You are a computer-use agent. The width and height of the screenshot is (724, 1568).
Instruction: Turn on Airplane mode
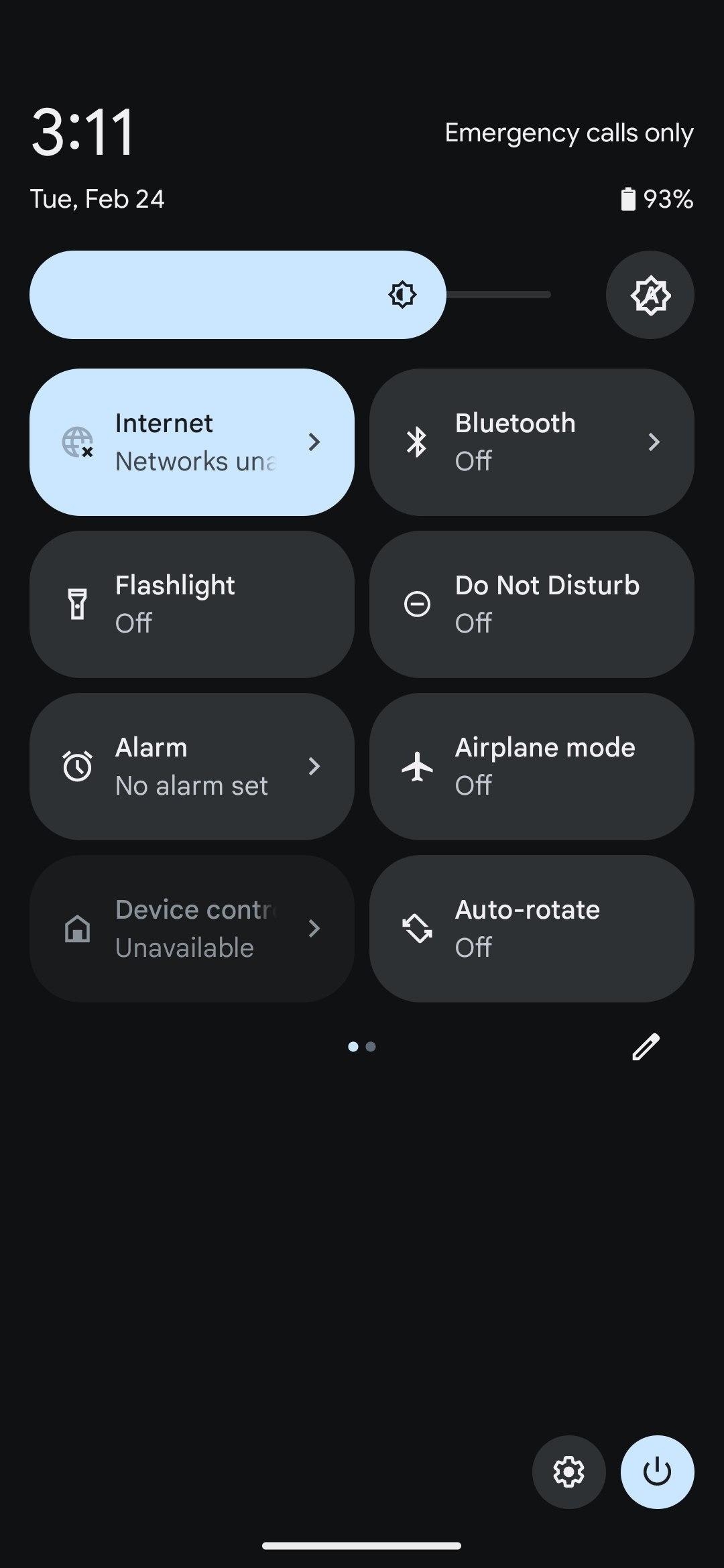[x=531, y=767]
